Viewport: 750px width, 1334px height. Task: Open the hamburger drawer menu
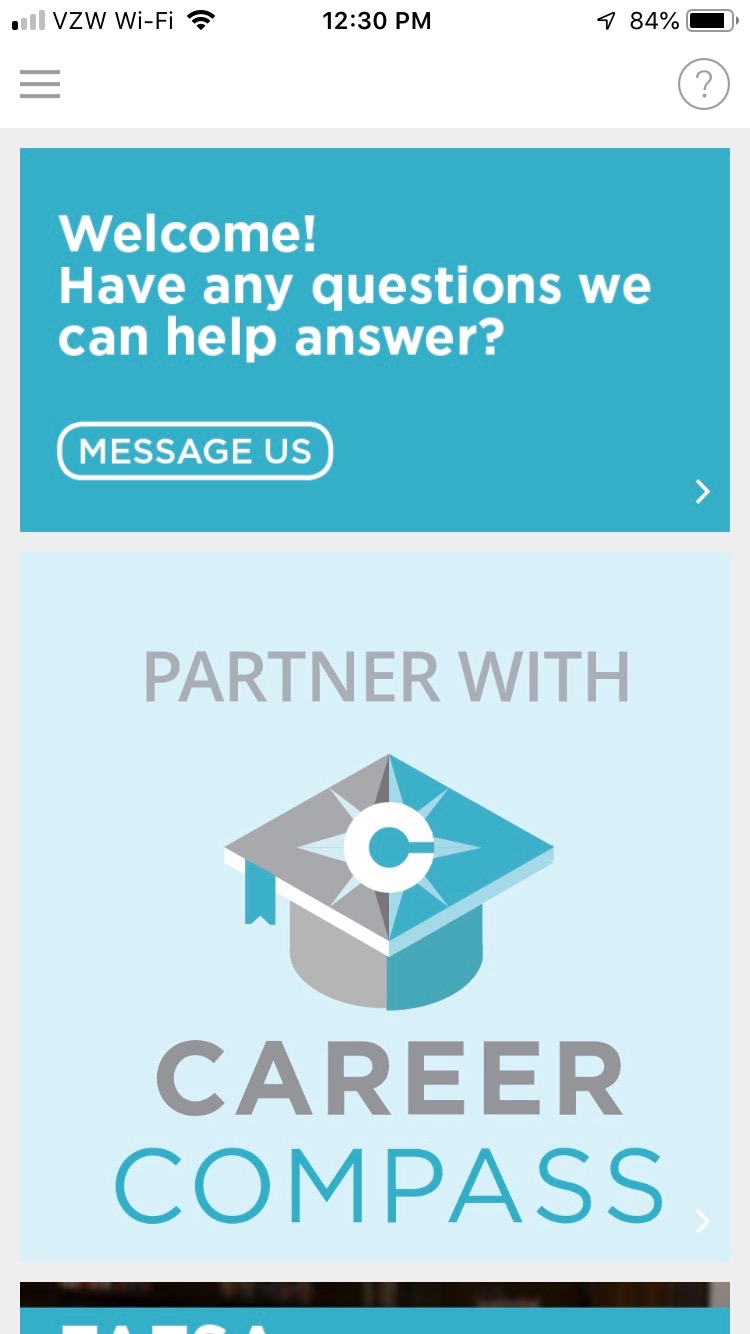pos(40,84)
